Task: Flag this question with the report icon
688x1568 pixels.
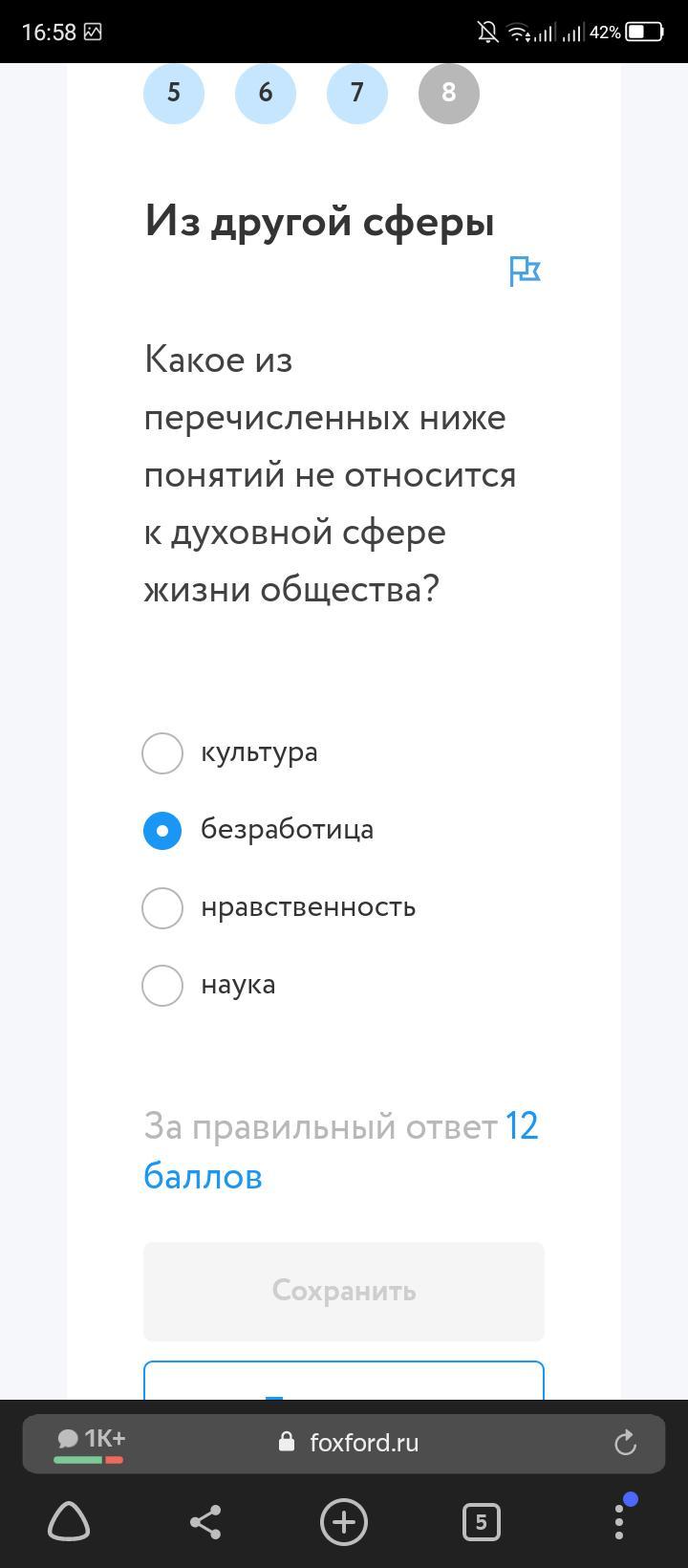Action: (525, 272)
